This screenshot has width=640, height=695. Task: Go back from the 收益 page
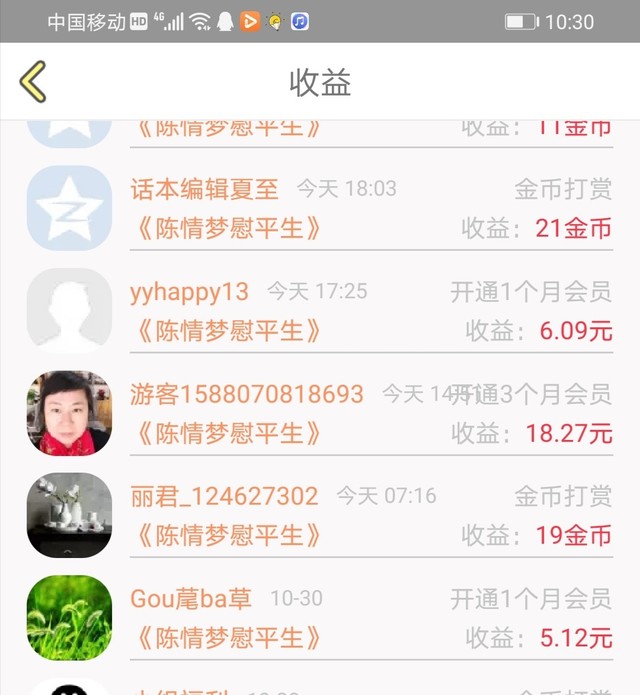pyautogui.click(x=33, y=82)
